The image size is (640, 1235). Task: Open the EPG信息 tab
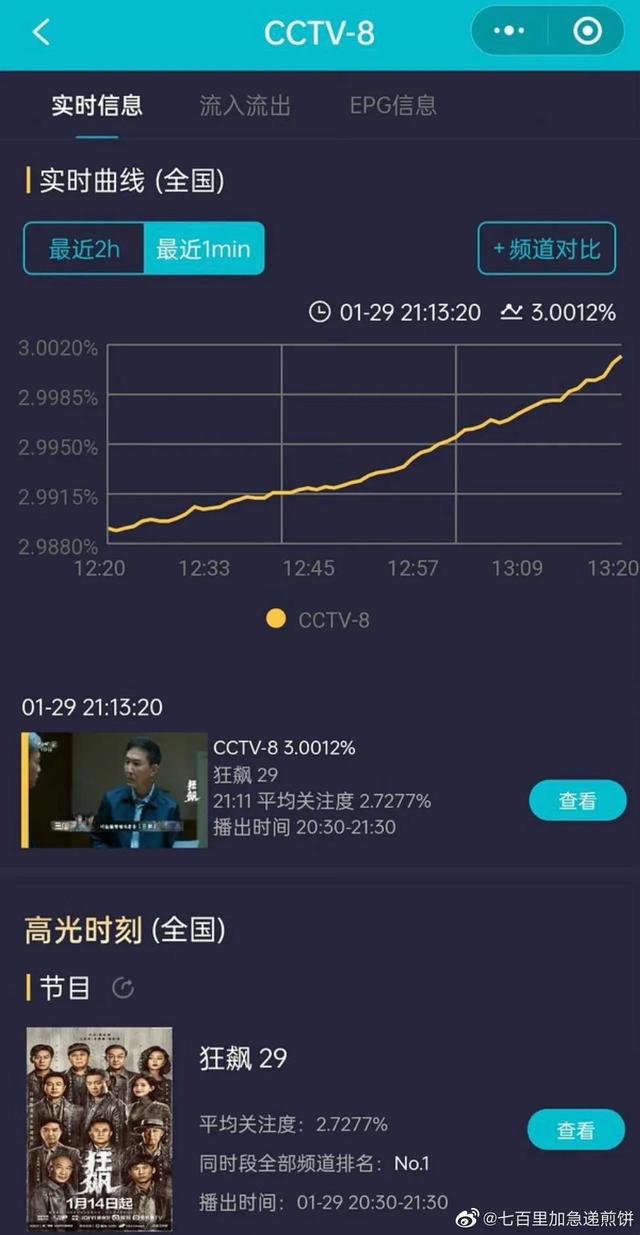point(393,106)
